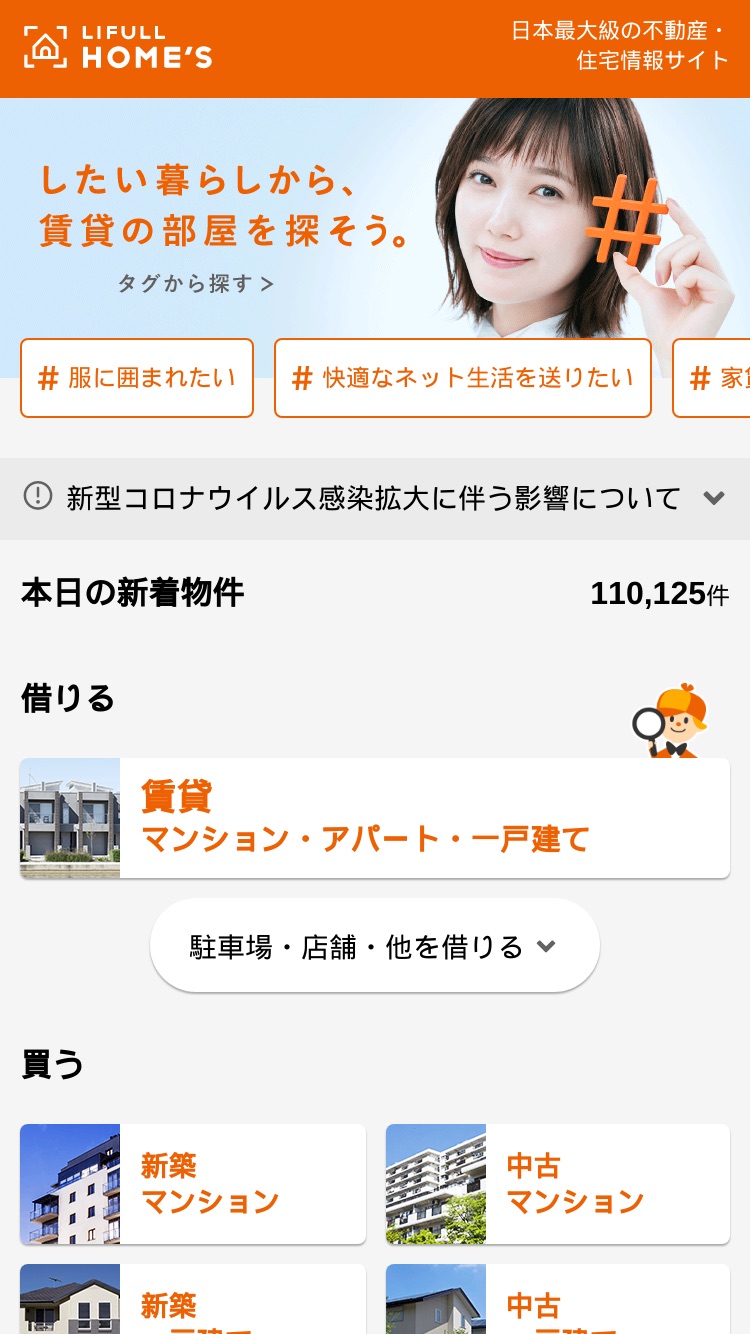Expand the 新型コロナウイルス感染拡大 notice
This screenshot has width=750, height=1334.
[375, 497]
